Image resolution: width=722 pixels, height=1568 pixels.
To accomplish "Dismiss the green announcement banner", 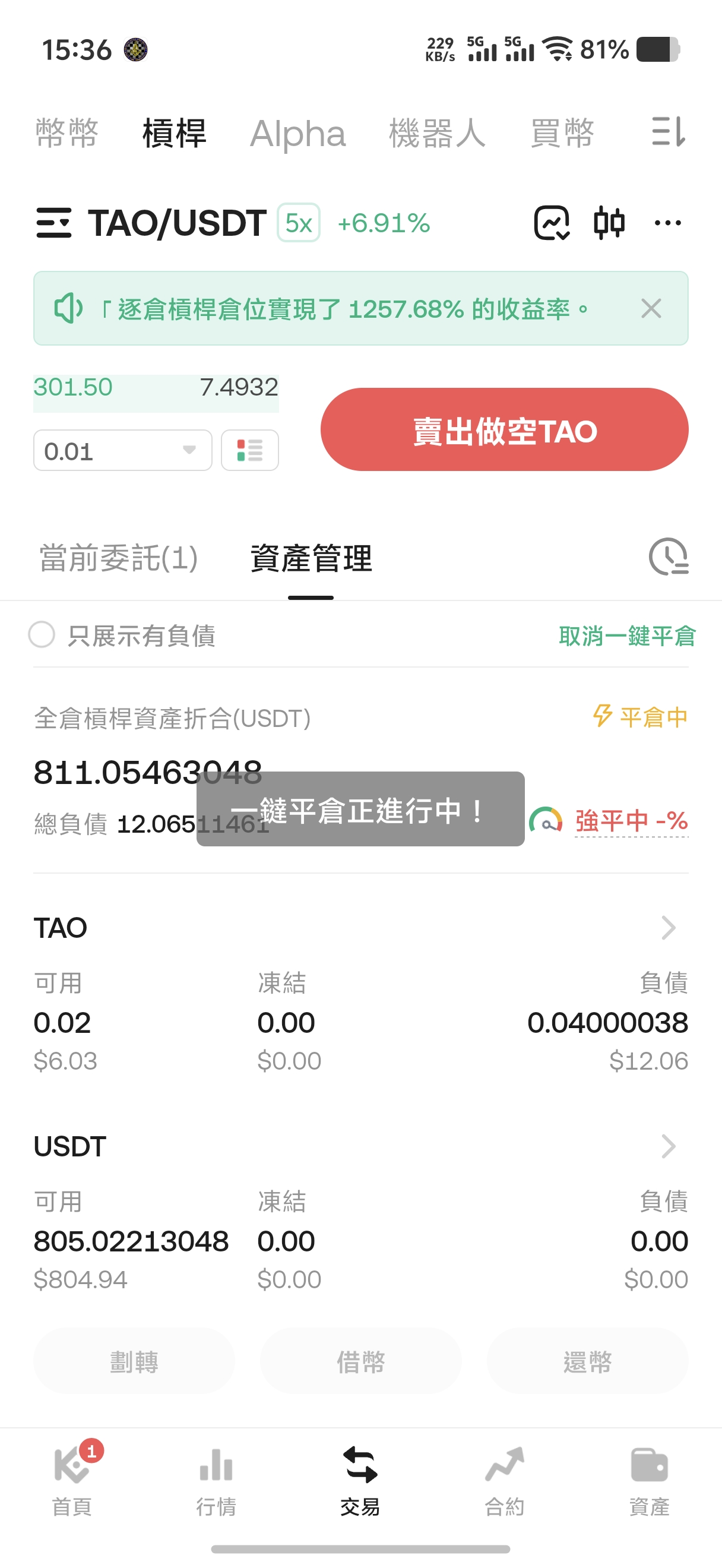I will pos(651,309).
